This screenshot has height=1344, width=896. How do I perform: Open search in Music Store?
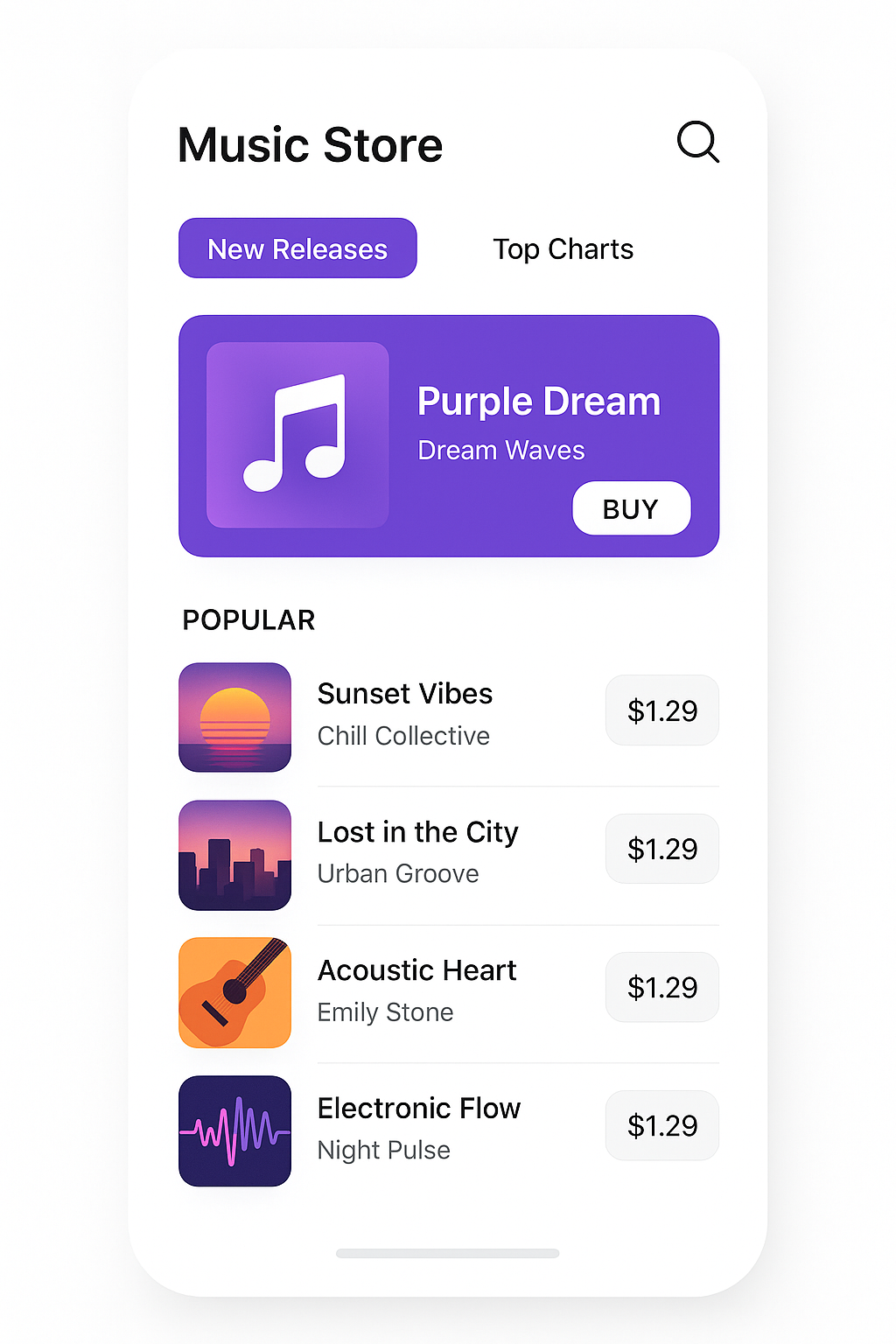click(697, 142)
